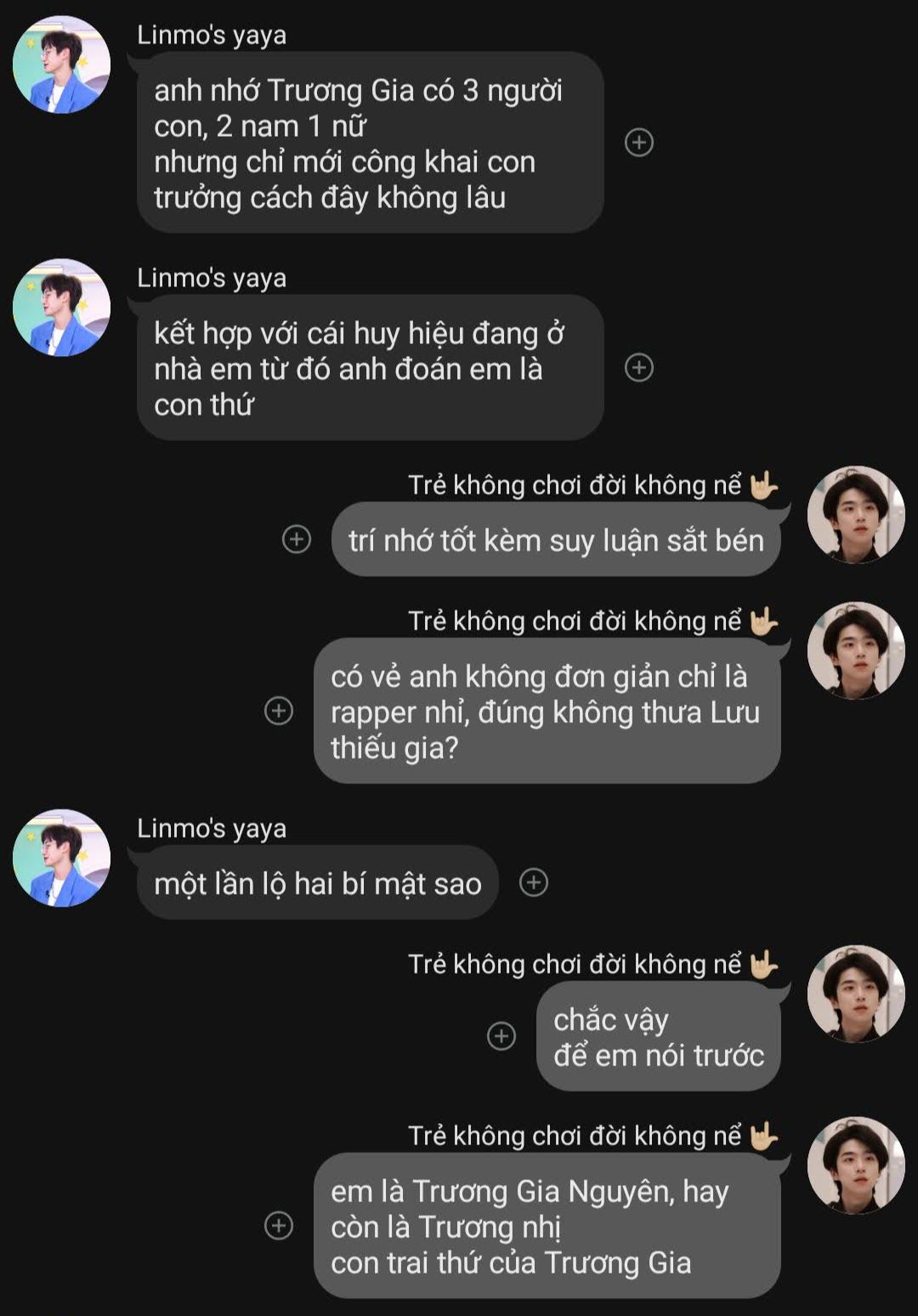Screen dimensions: 918x1316
Task: Add reaction to the "anh nhớ Trương Gia" message
Action: coord(639,143)
